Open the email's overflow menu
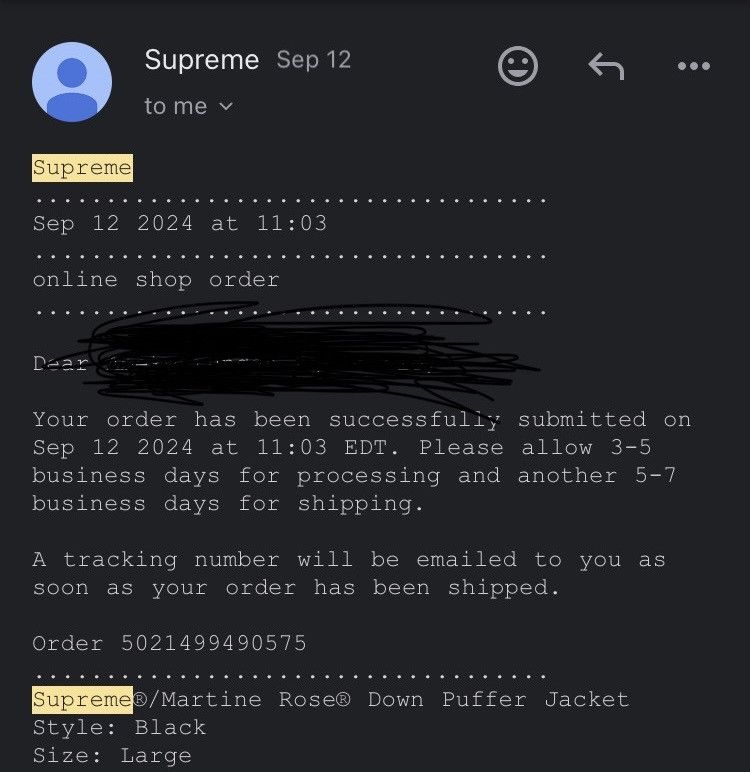The image size is (750, 772). 693,67
